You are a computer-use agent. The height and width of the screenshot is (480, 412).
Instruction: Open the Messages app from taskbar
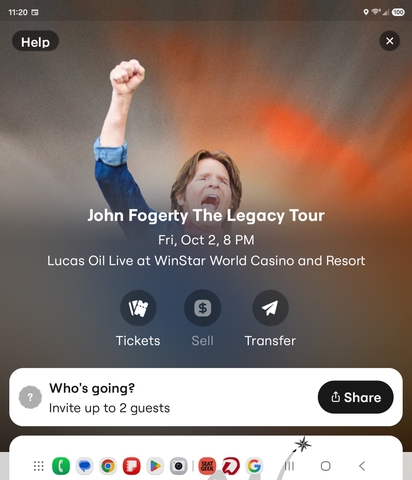[85, 466]
